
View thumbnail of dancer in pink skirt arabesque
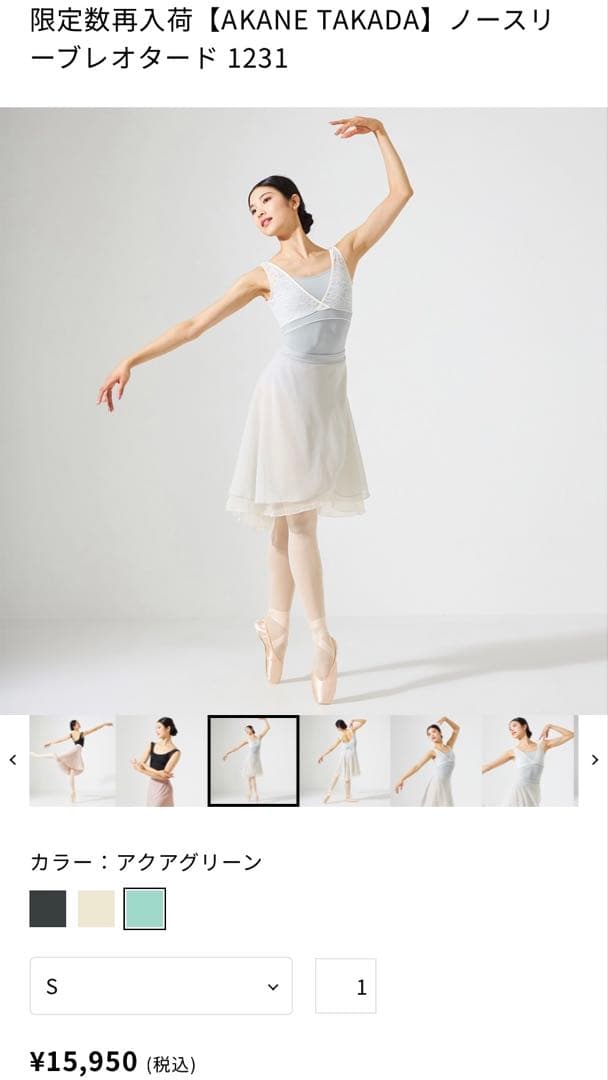[70, 760]
